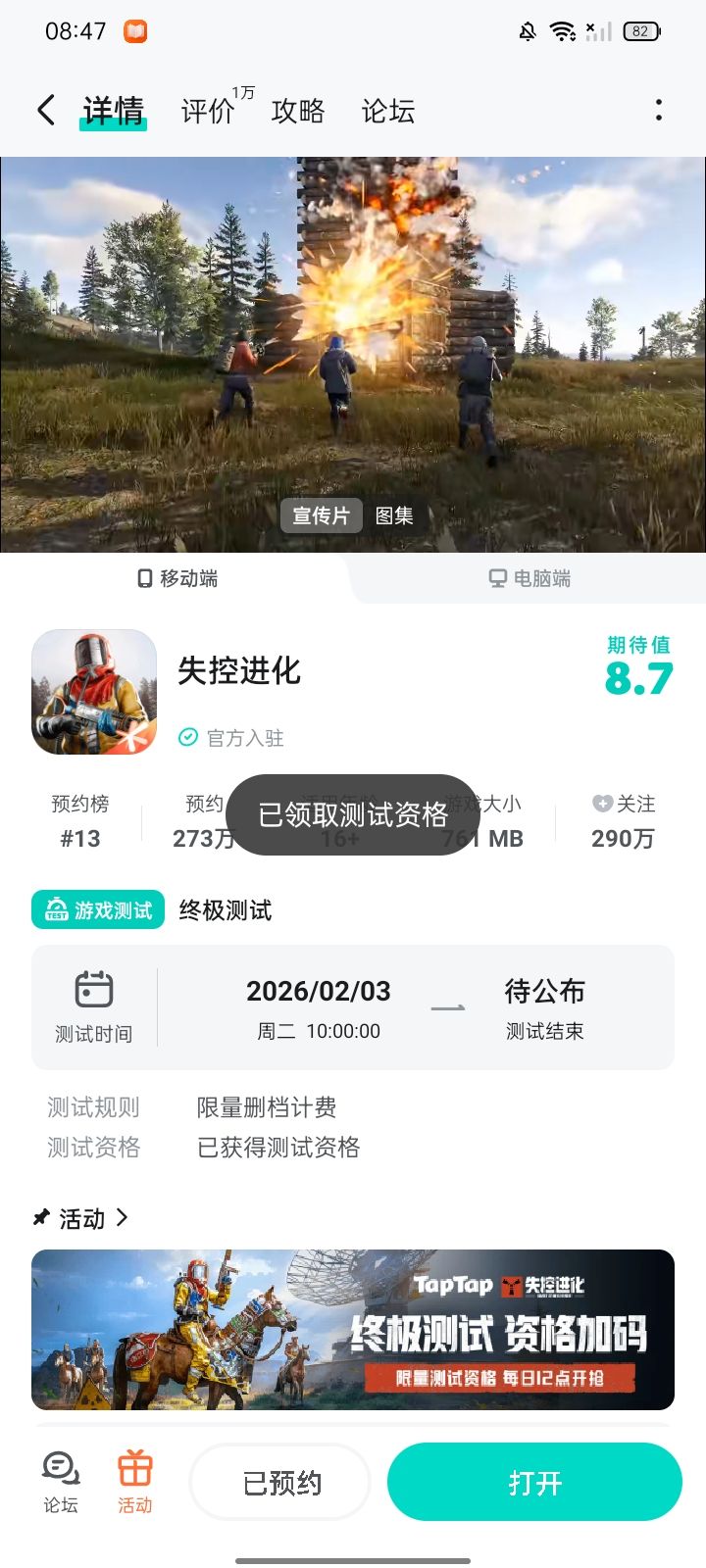
Task: Expand the 活动 section via its chevron
Action: [x=124, y=1218]
